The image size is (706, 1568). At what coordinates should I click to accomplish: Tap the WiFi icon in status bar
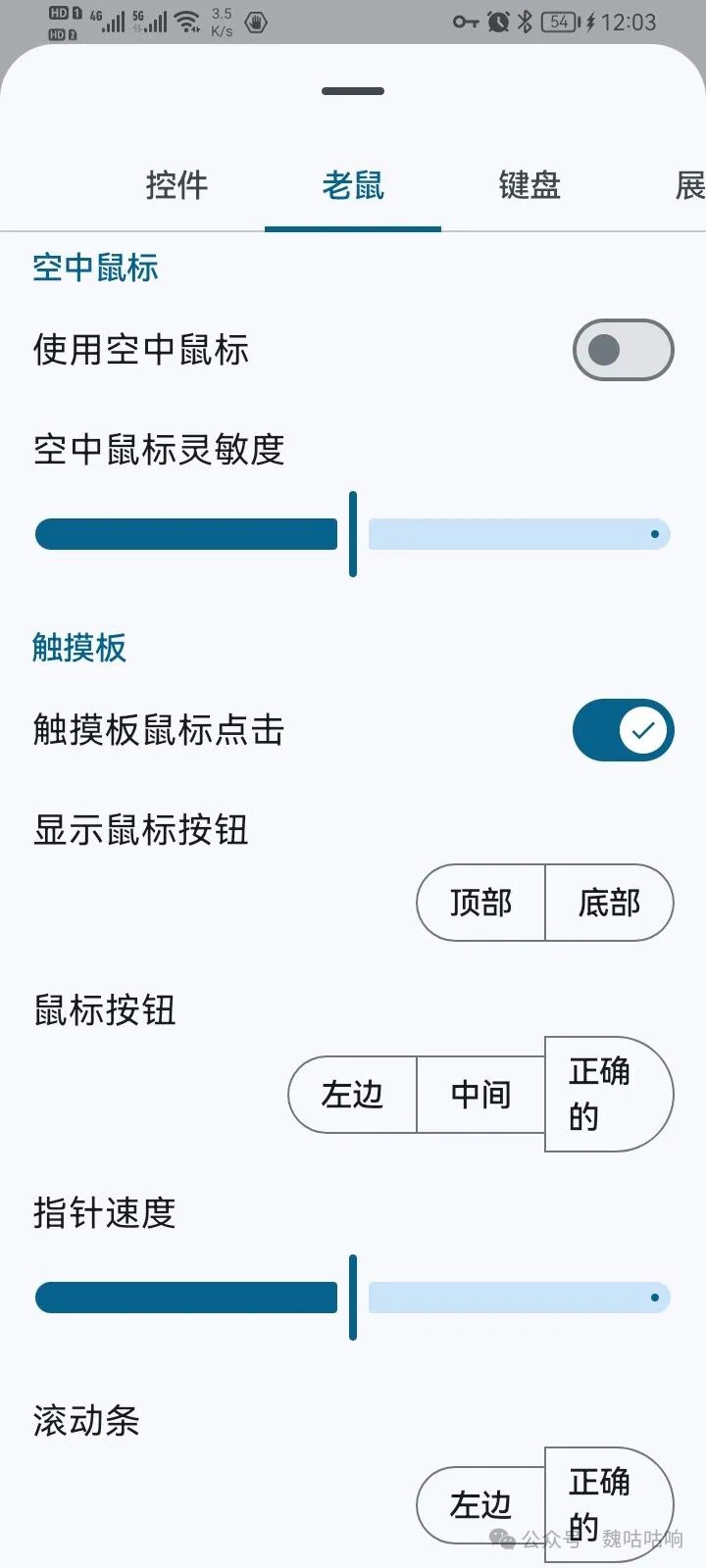tap(186, 22)
